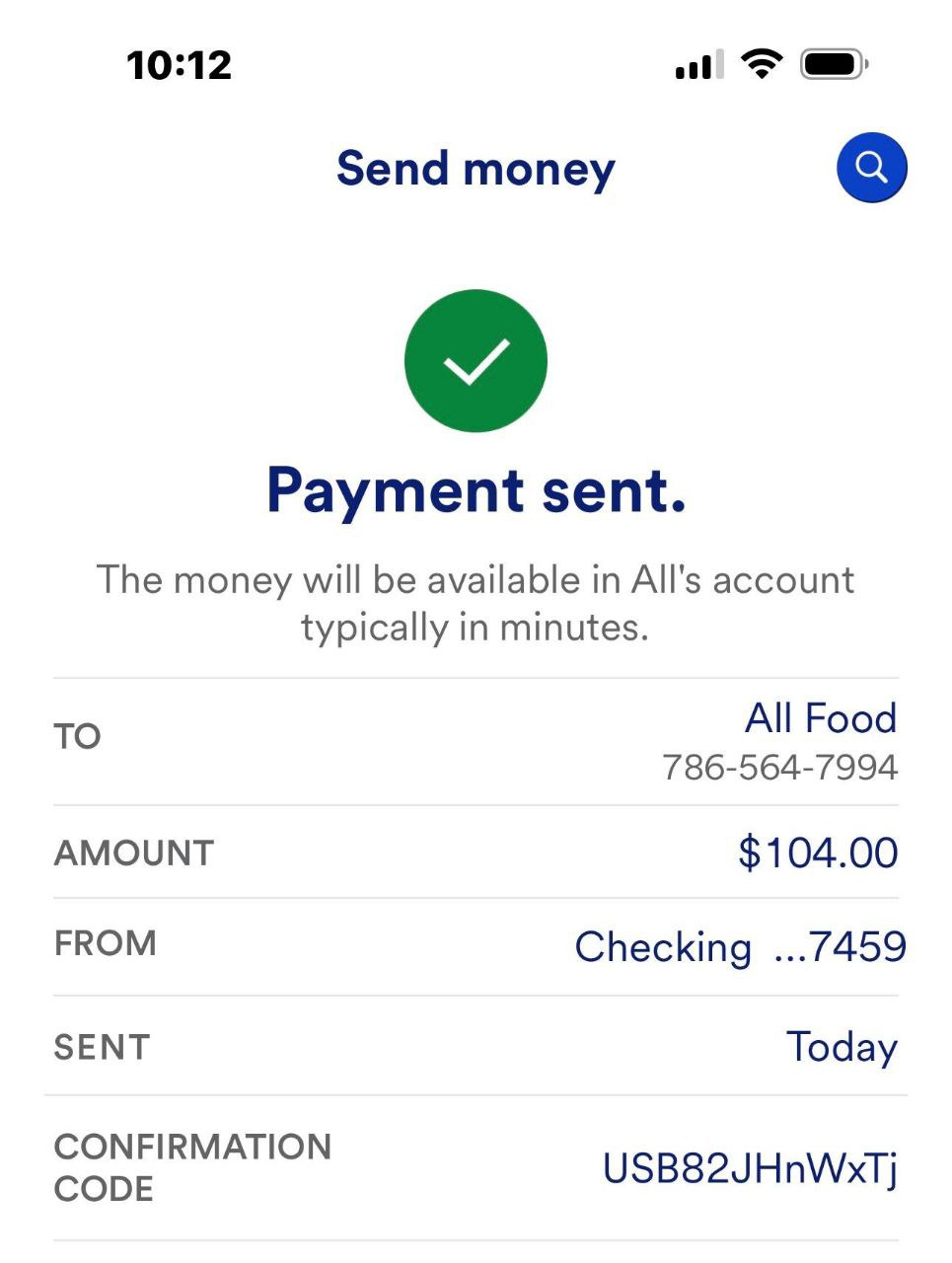Open the search magnifier icon
The height and width of the screenshot is (1263, 952).
coord(871,168)
